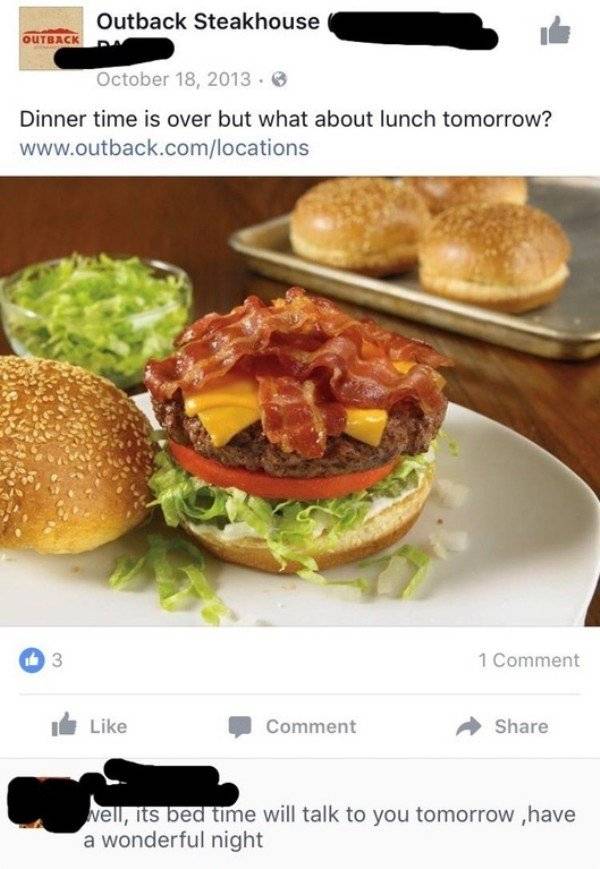Open the www.outback.com/locations link
The height and width of the screenshot is (869, 600).
click(x=165, y=148)
